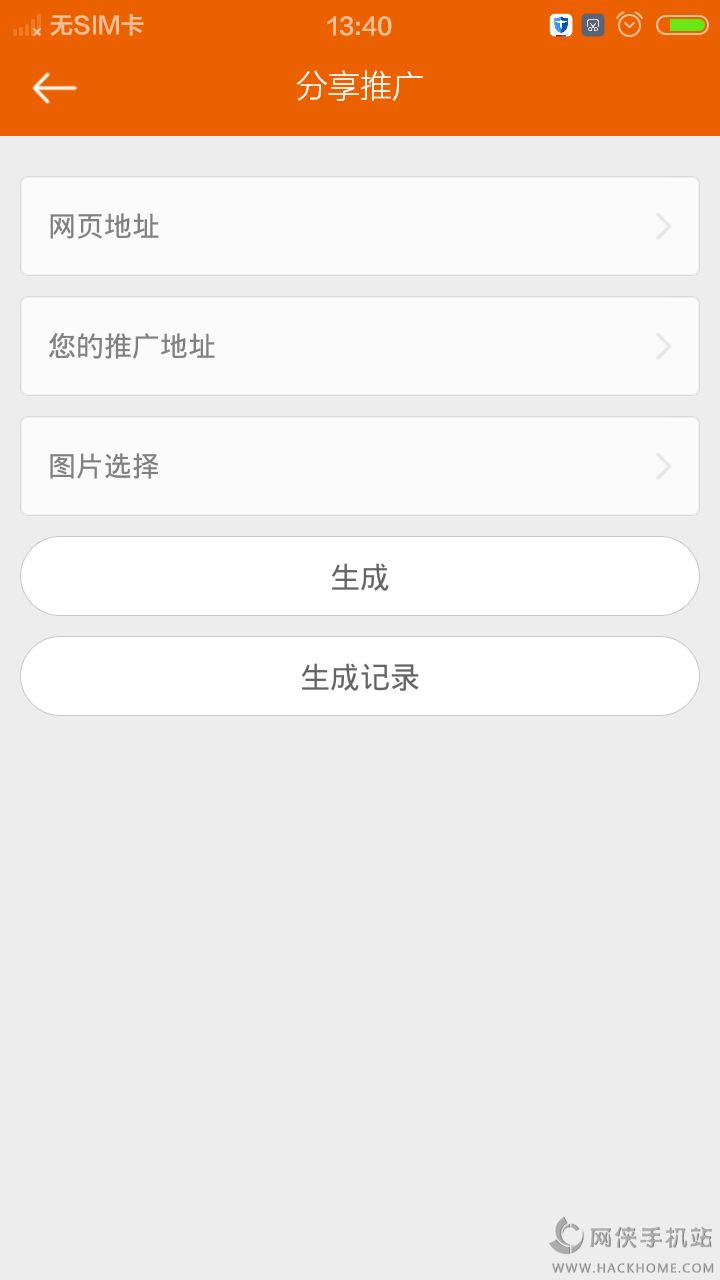Go back using the top-left arrow
Viewport: 720px width, 1280px height.
point(54,88)
